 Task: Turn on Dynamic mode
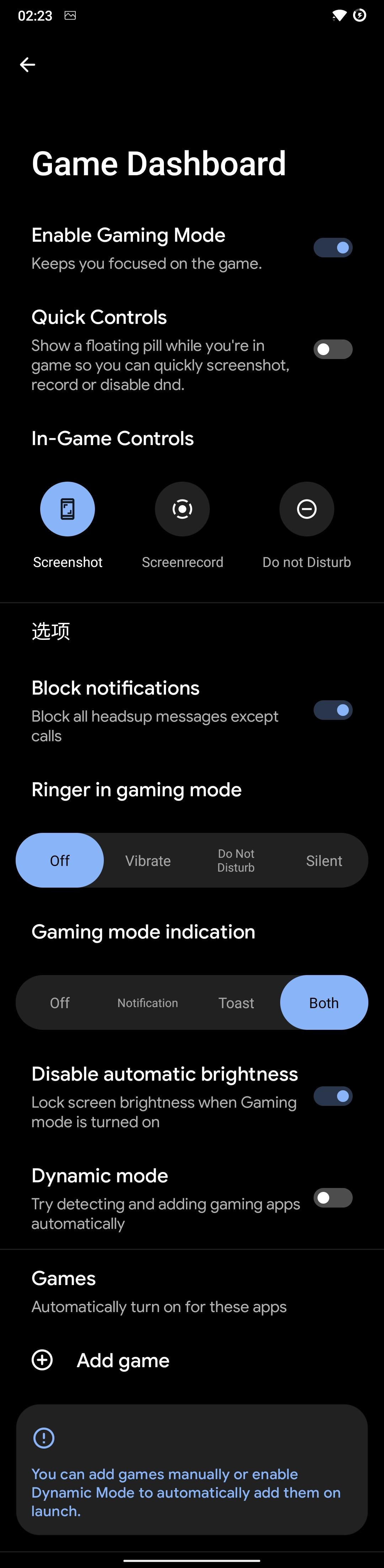pos(332,1198)
